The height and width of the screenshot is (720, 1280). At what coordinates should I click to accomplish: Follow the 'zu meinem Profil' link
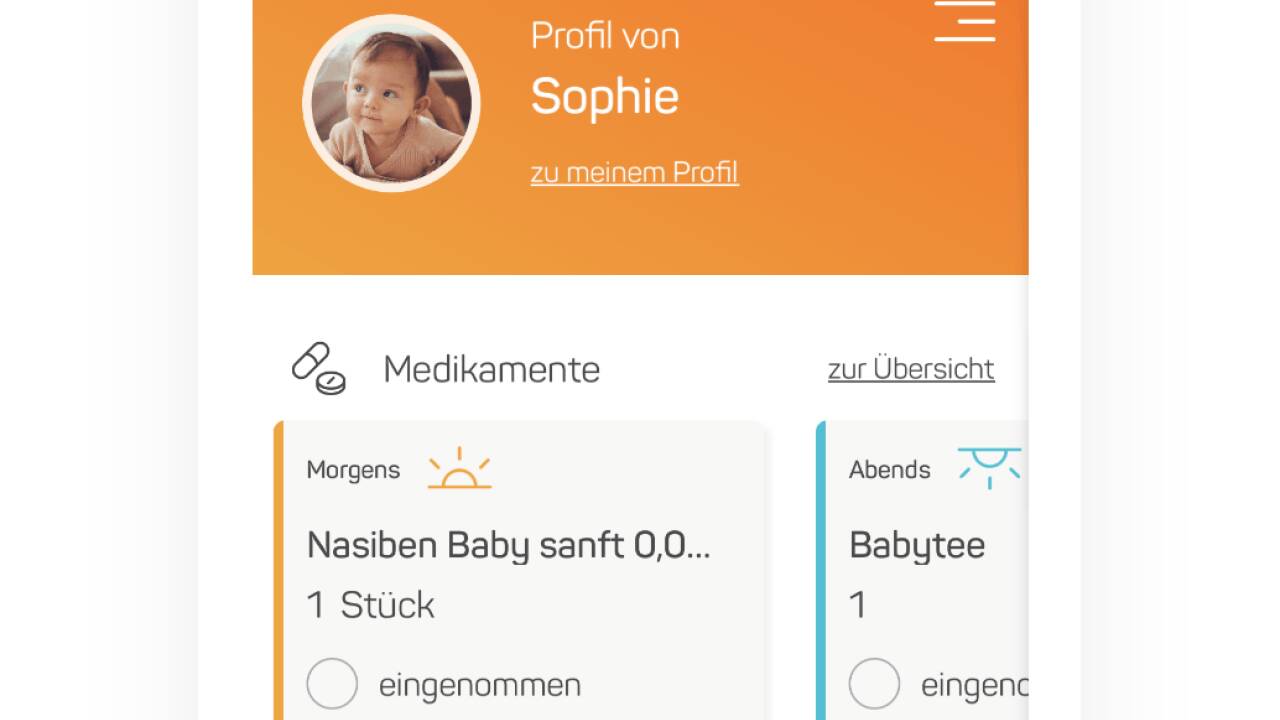634,172
